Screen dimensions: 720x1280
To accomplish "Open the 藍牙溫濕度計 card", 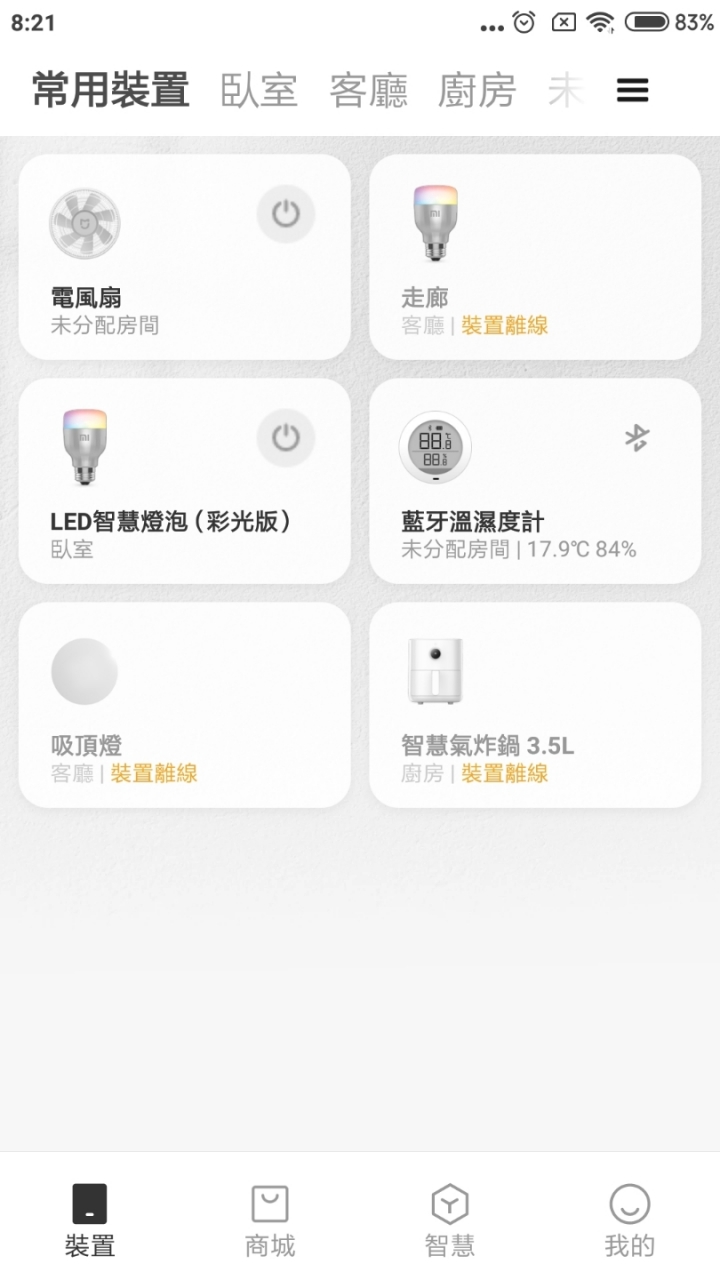I will tap(535, 481).
